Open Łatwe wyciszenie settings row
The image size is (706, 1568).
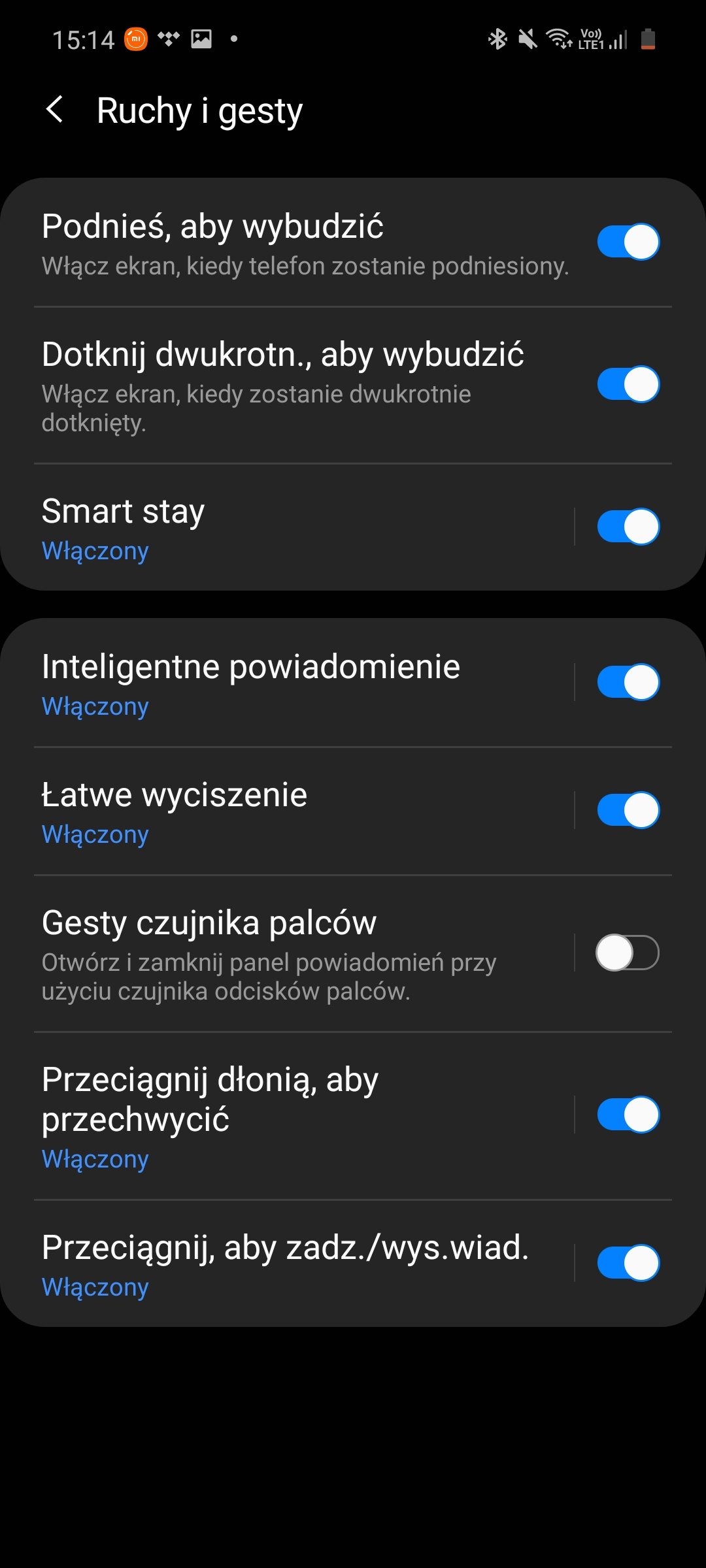pos(288,811)
